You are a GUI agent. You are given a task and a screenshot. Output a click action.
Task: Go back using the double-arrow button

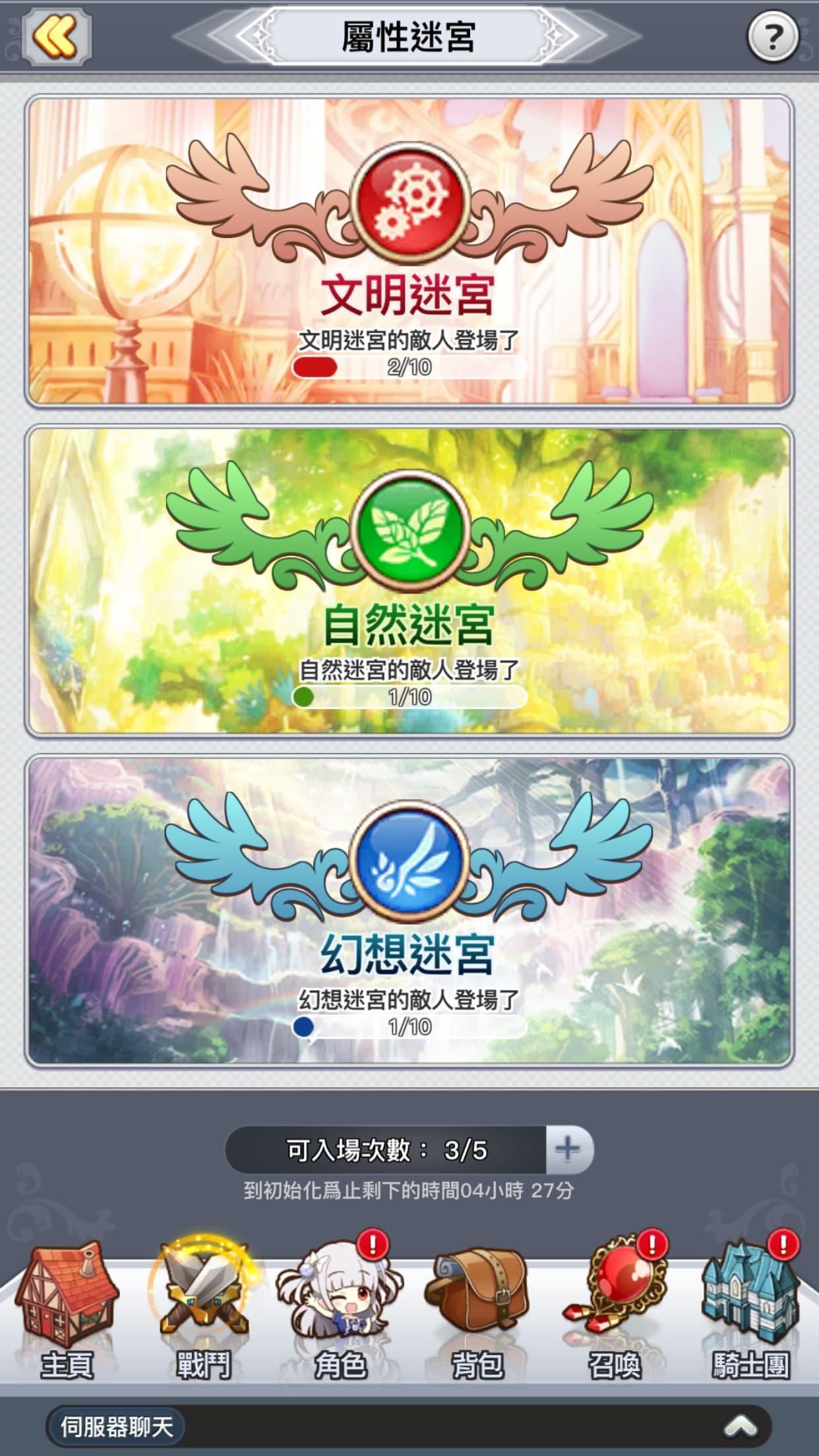pos(57,36)
